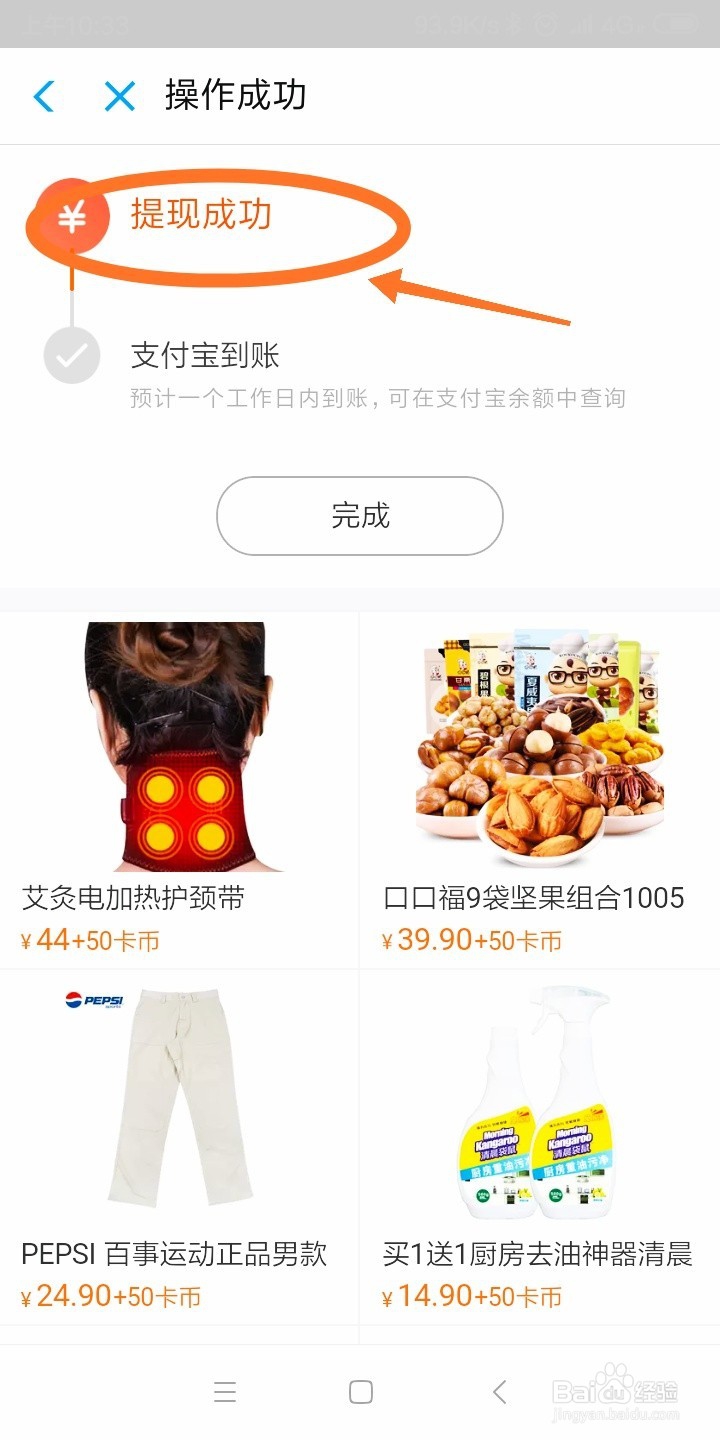Tap the blue X to close the page

[119, 95]
